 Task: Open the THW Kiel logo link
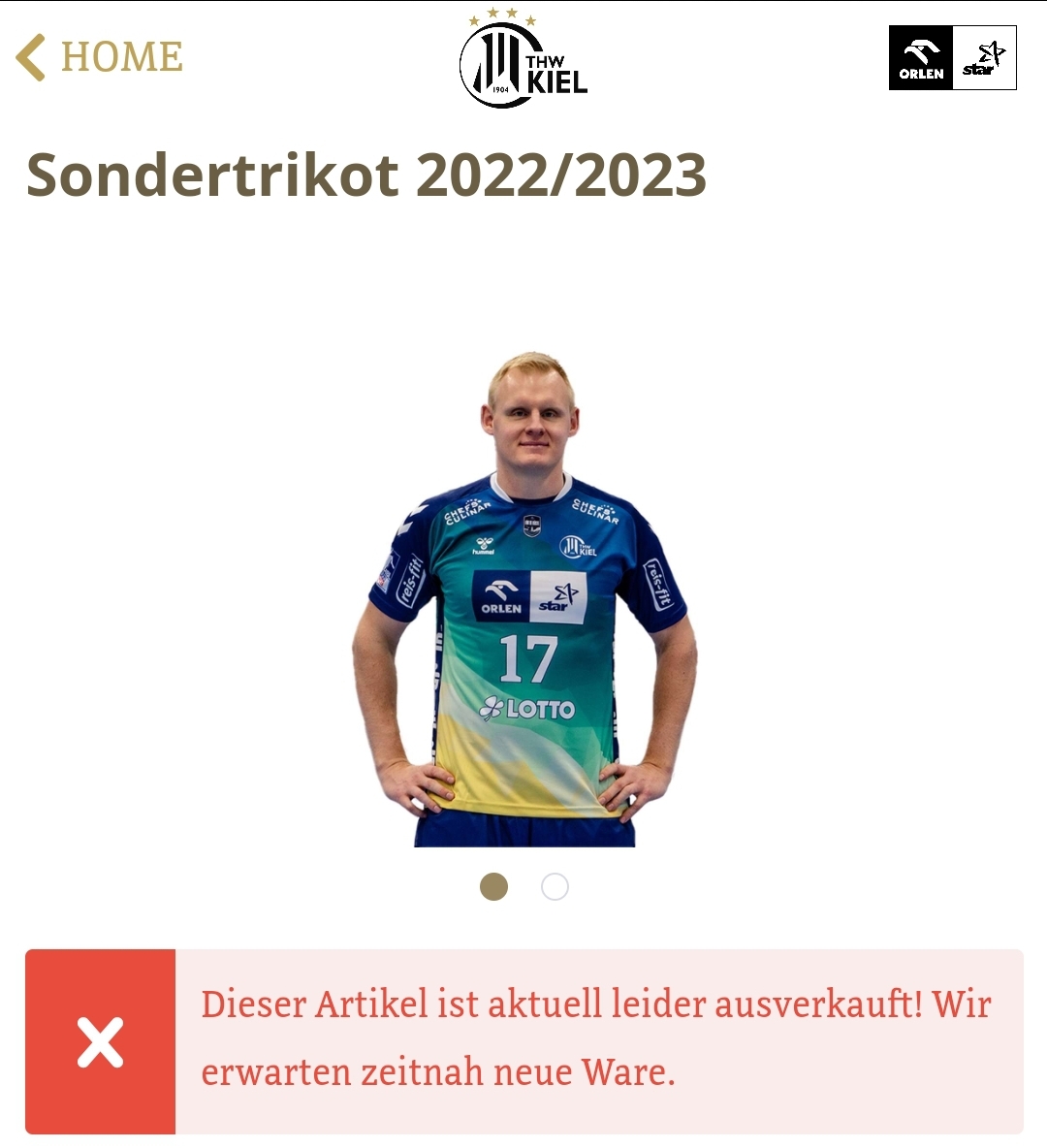[x=523, y=60]
